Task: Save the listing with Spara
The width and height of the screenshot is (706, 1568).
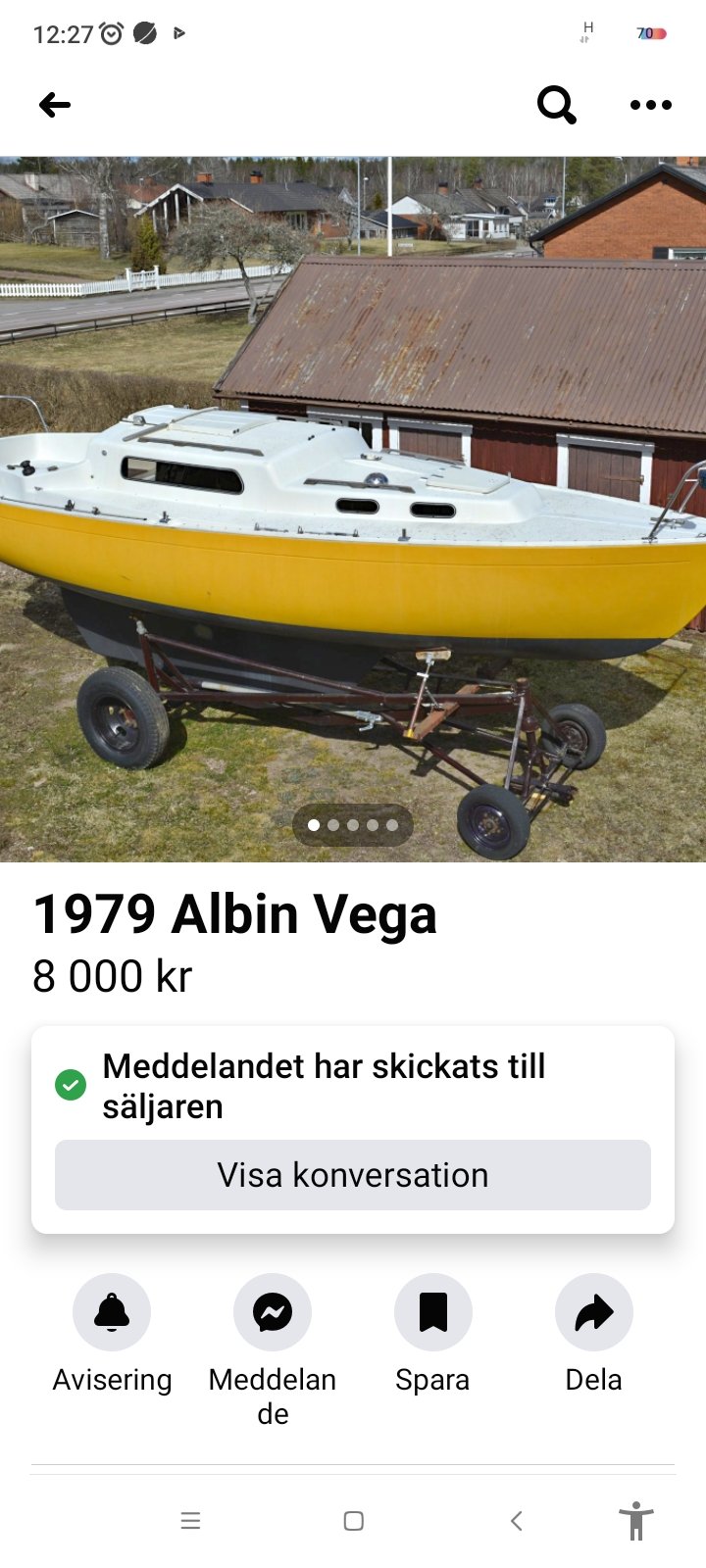Action: click(432, 1312)
